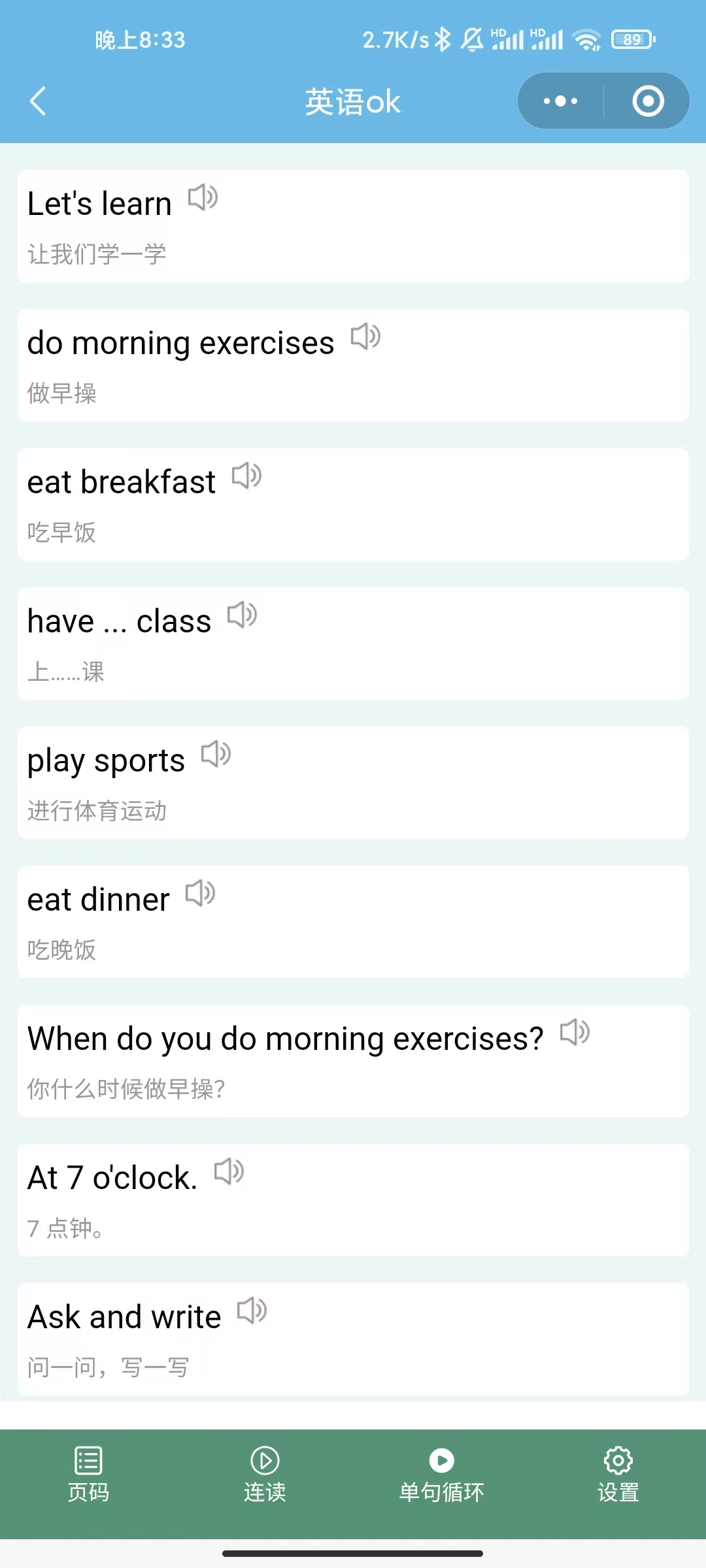Screen dimensions: 706x1568
Task: Enable 单句循环 single-sentence loop
Action: (x=441, y=1475)
